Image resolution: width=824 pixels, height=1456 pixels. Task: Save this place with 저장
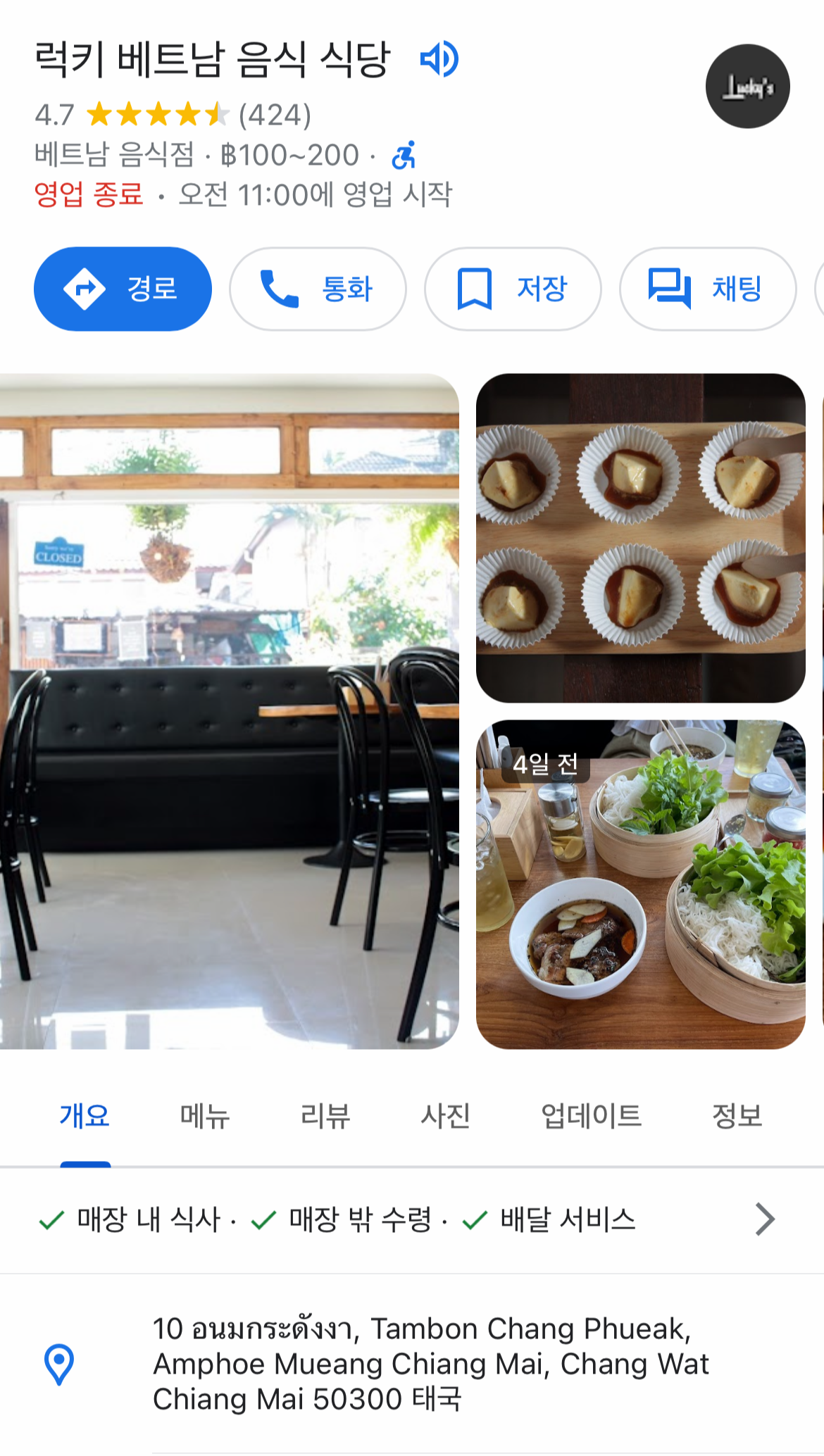(x=513, y=289)
